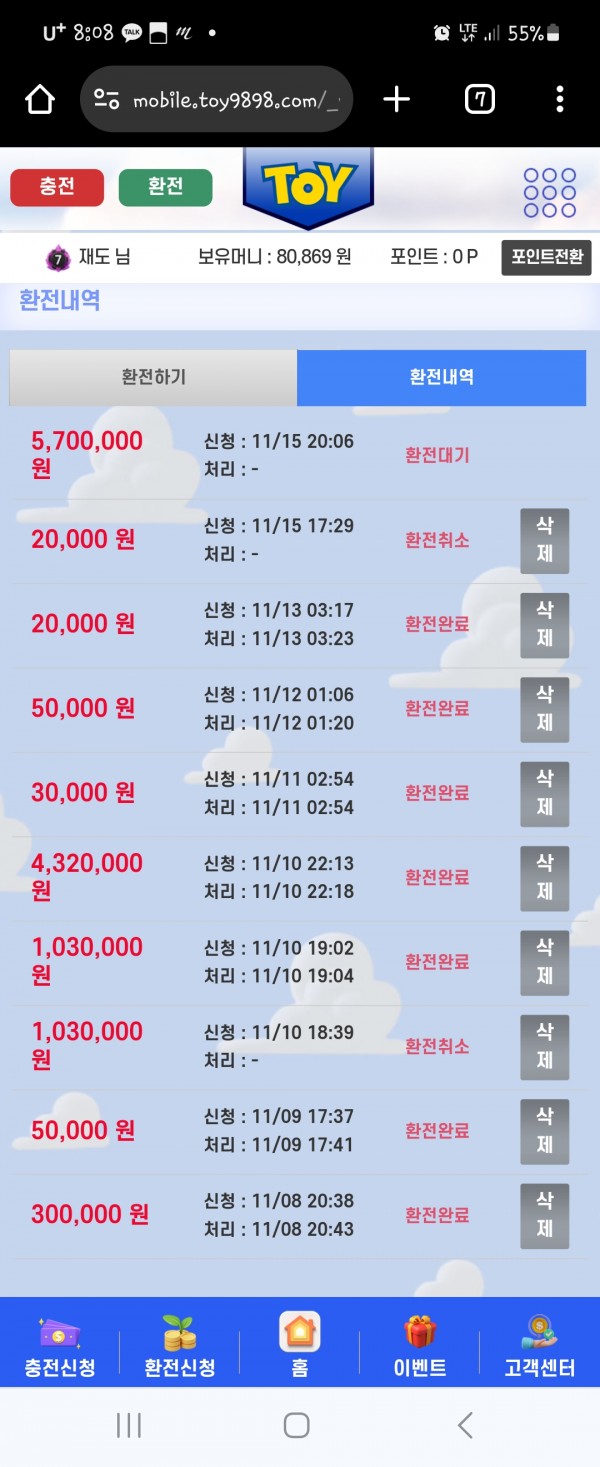
Task: Tap the green 환전 button
Action: pos(165,187)
